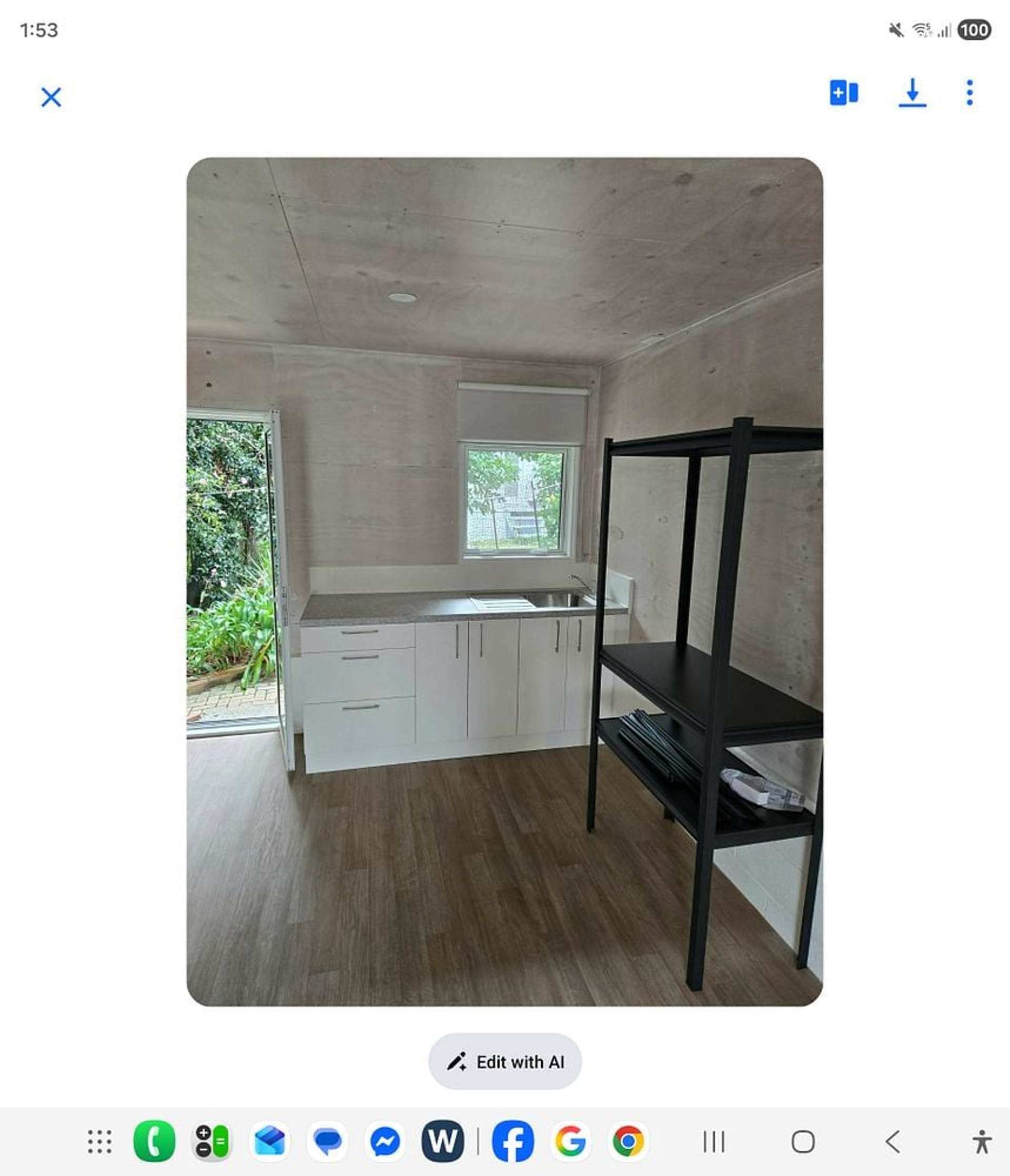Tap Edit with AI
The height and width of the screenshot is (1176, 1010).
point(505,1061)
